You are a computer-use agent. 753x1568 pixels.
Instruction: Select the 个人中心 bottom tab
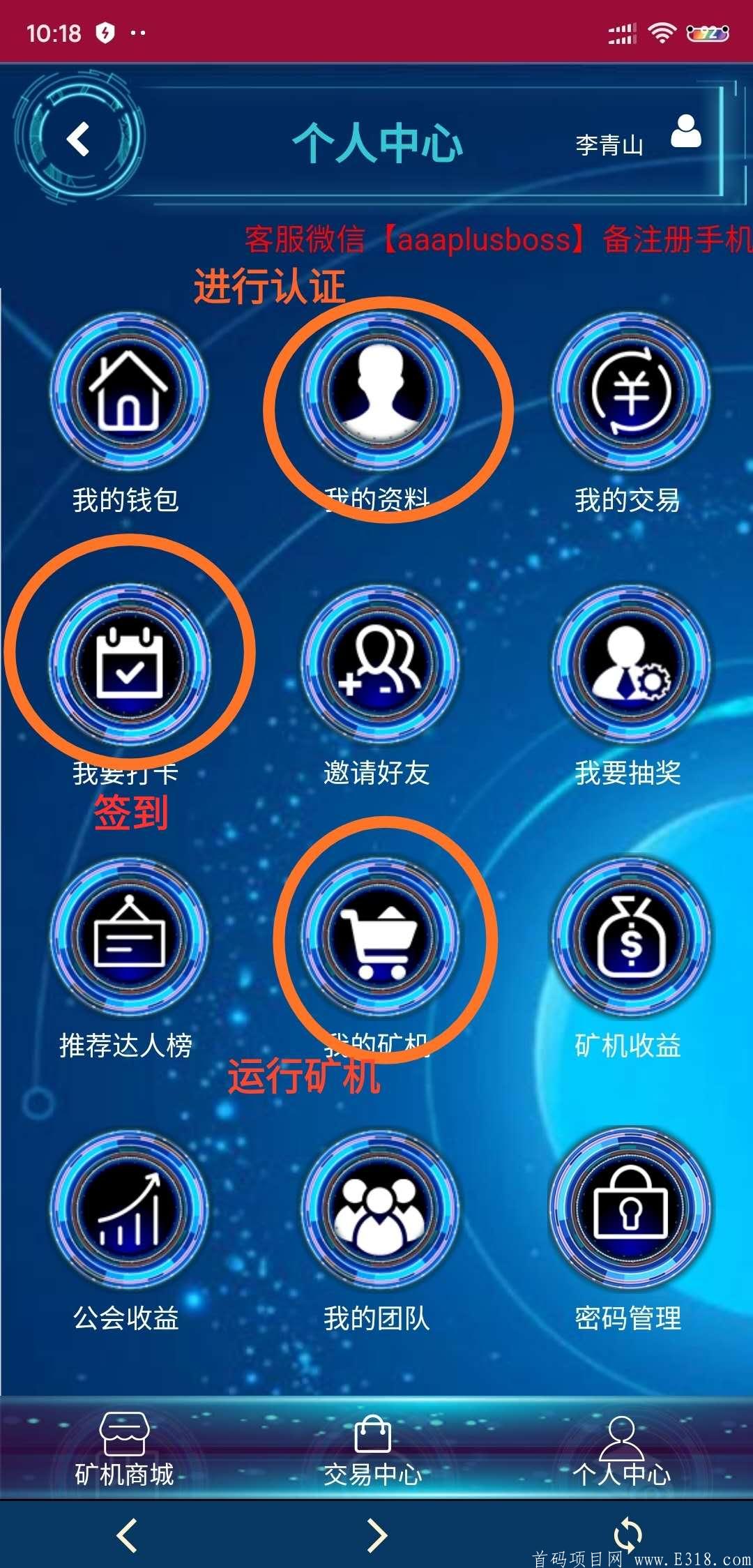coord(623,1437)
